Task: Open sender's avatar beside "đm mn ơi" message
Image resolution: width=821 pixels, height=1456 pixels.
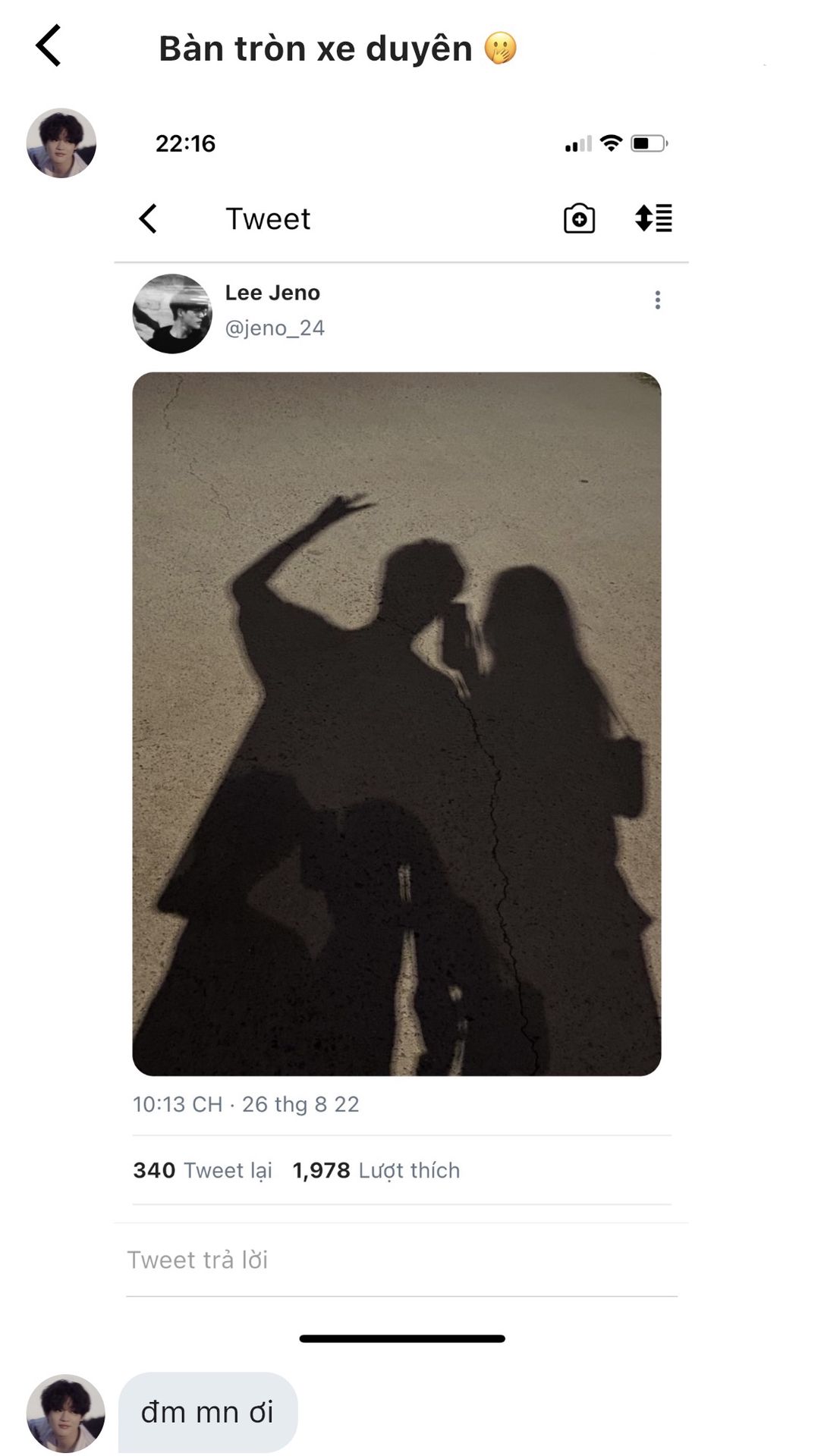Action: click(x=65, y=1414)
